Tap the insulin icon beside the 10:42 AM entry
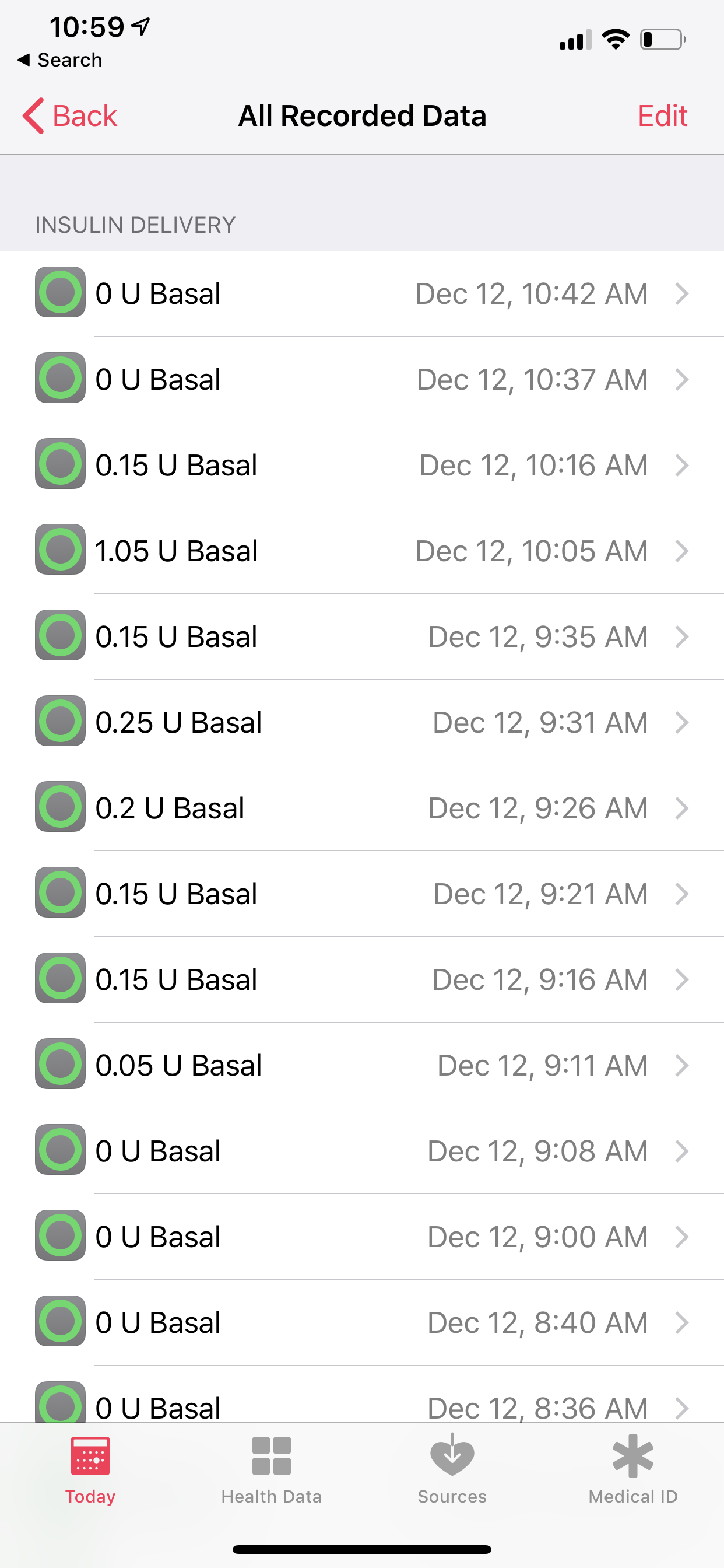This screenshot has width=724, height=1568. [59, 293]
